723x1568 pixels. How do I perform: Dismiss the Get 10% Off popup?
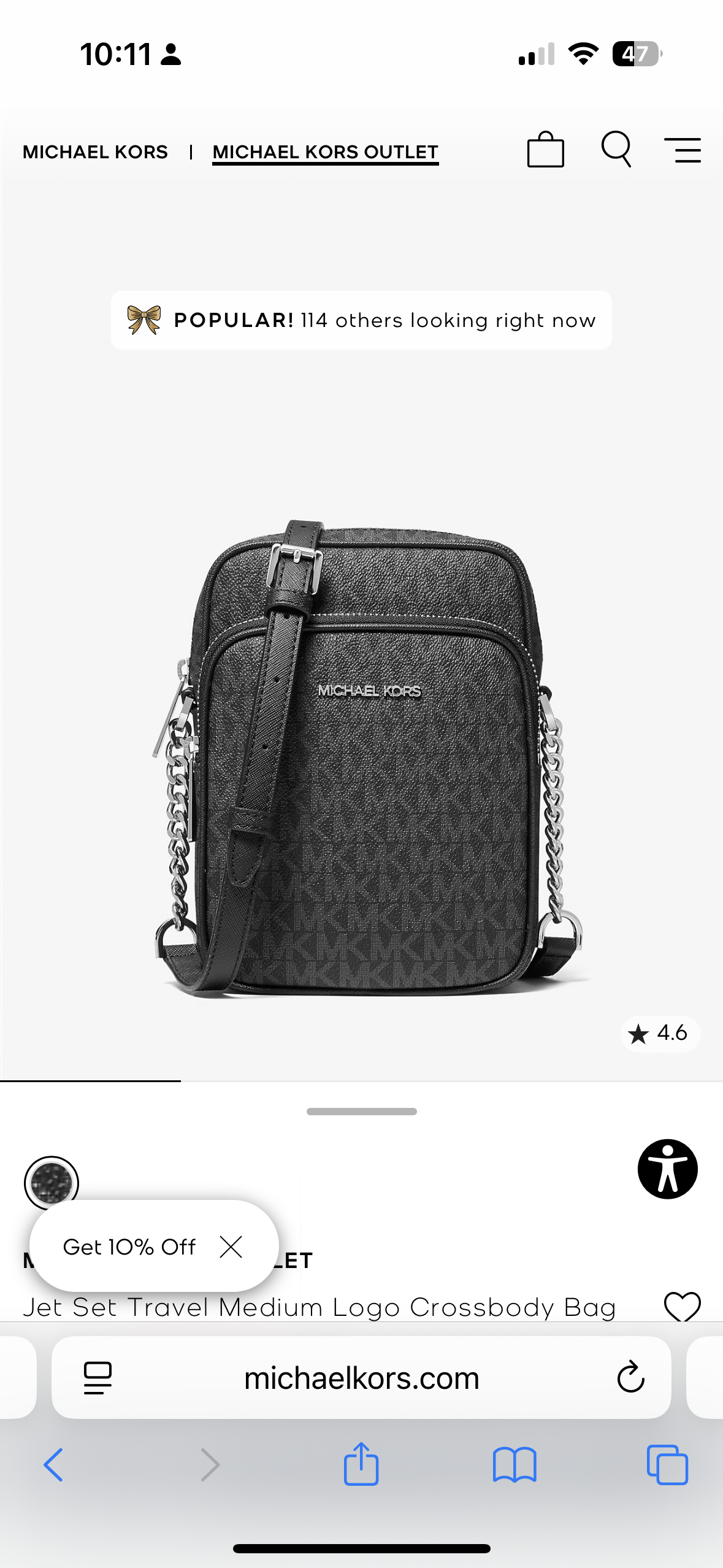231,1247
